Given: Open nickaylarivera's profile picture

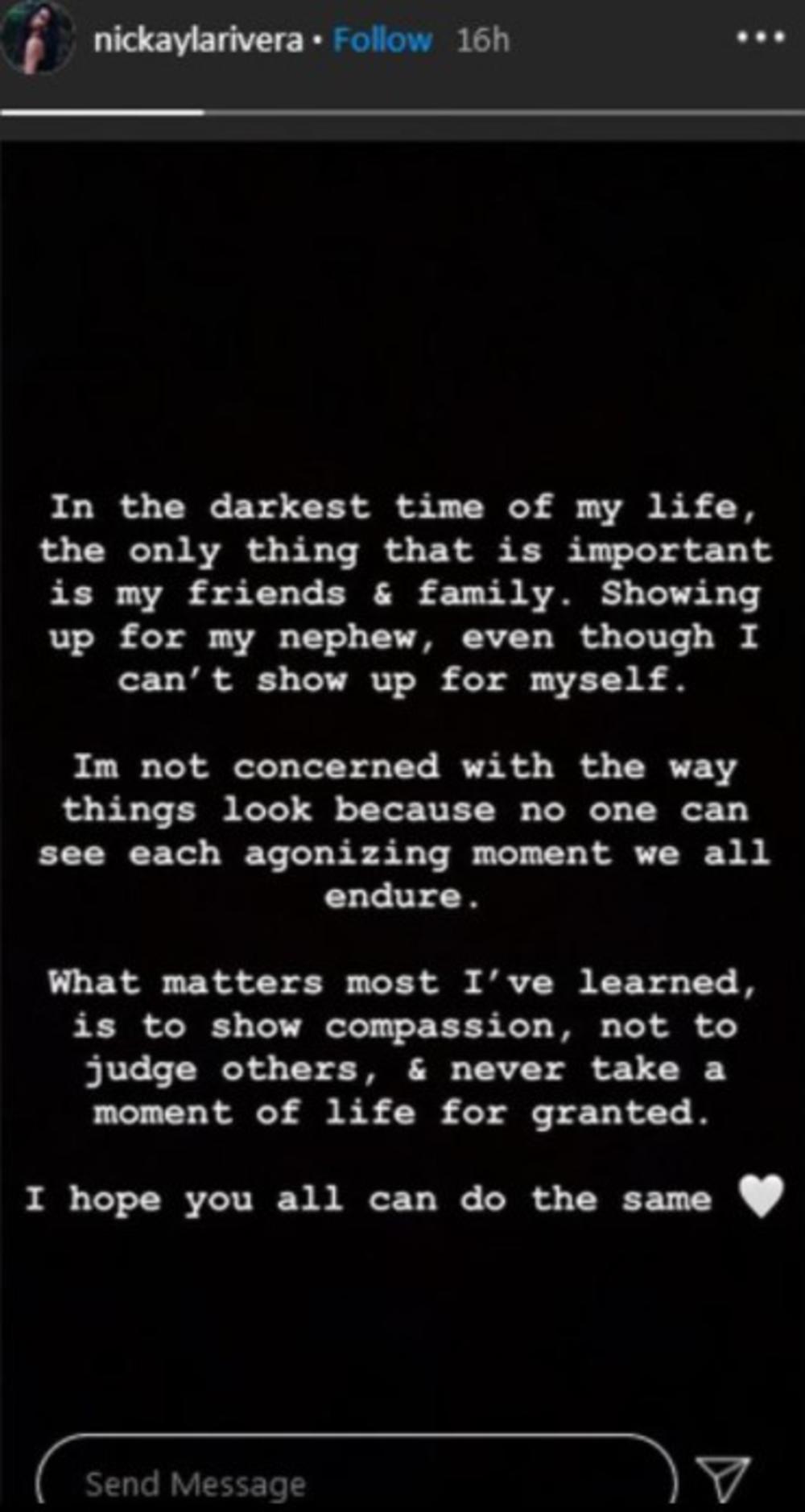Looking at the screenshot, I should 36,39.
